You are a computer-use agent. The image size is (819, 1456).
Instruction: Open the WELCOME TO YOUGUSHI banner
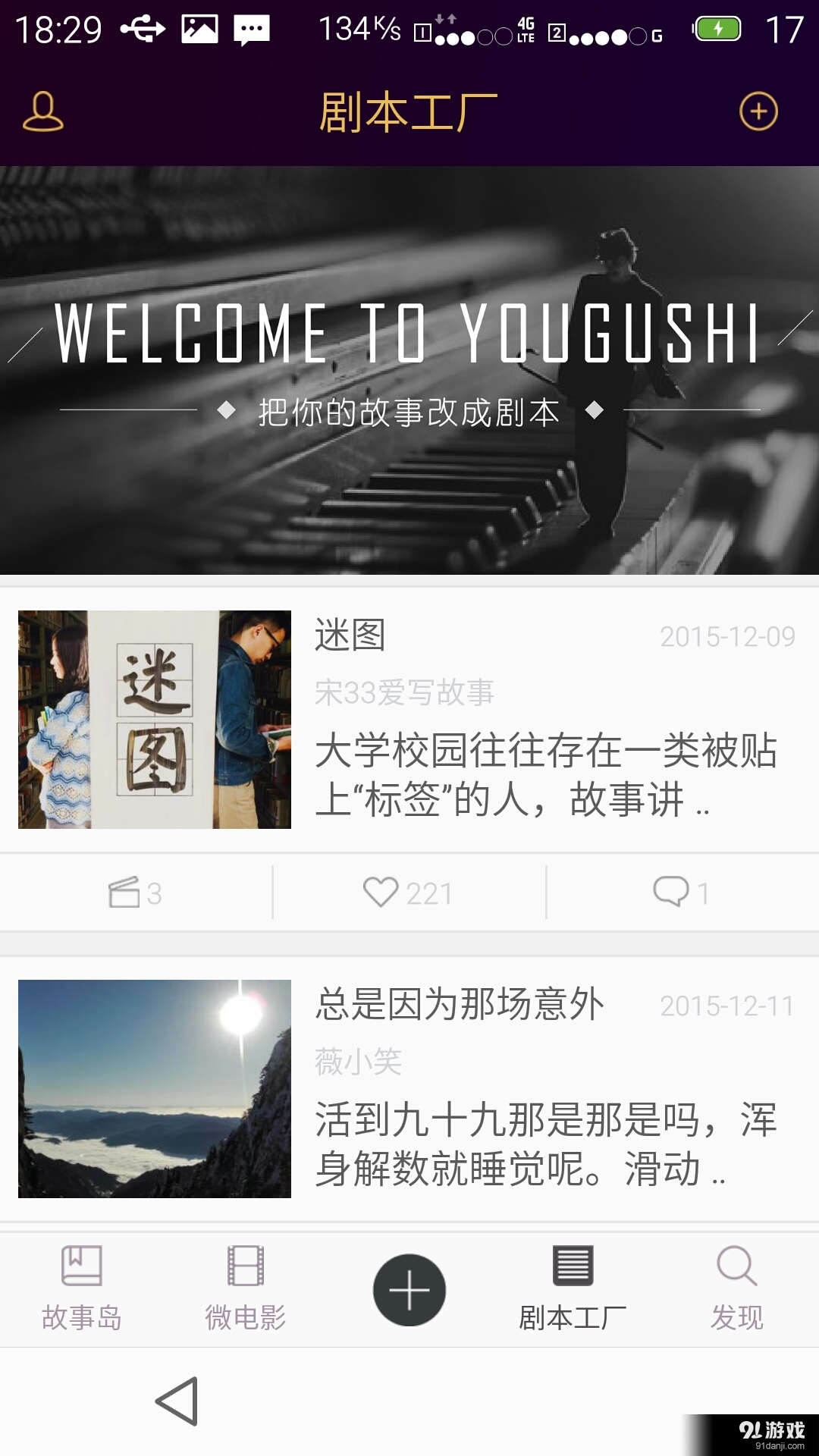409,364
